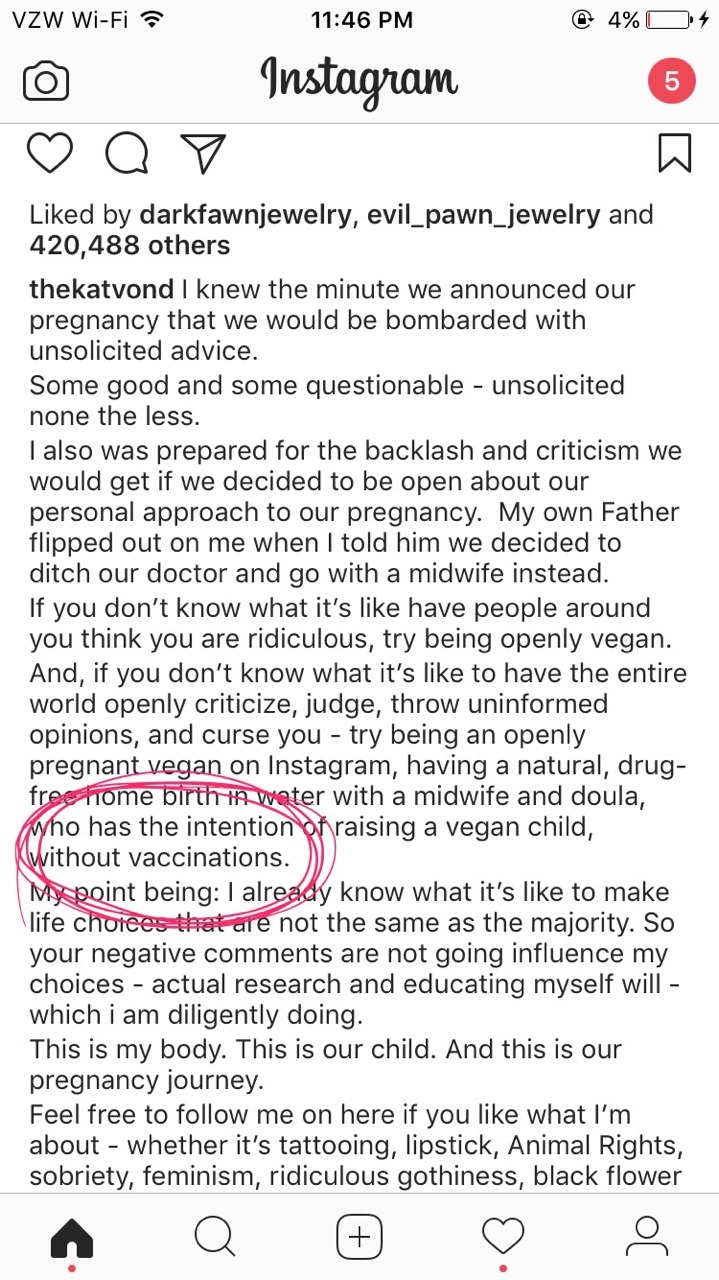Open the camera icon
The height and width of the screenshot is (1280, 719).
coord(45,81)
